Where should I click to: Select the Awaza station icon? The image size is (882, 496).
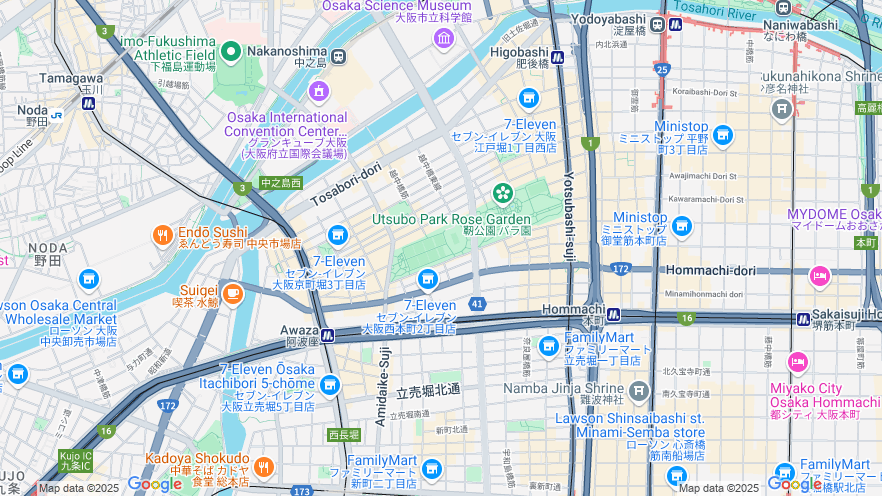click(x=327, y=334)
